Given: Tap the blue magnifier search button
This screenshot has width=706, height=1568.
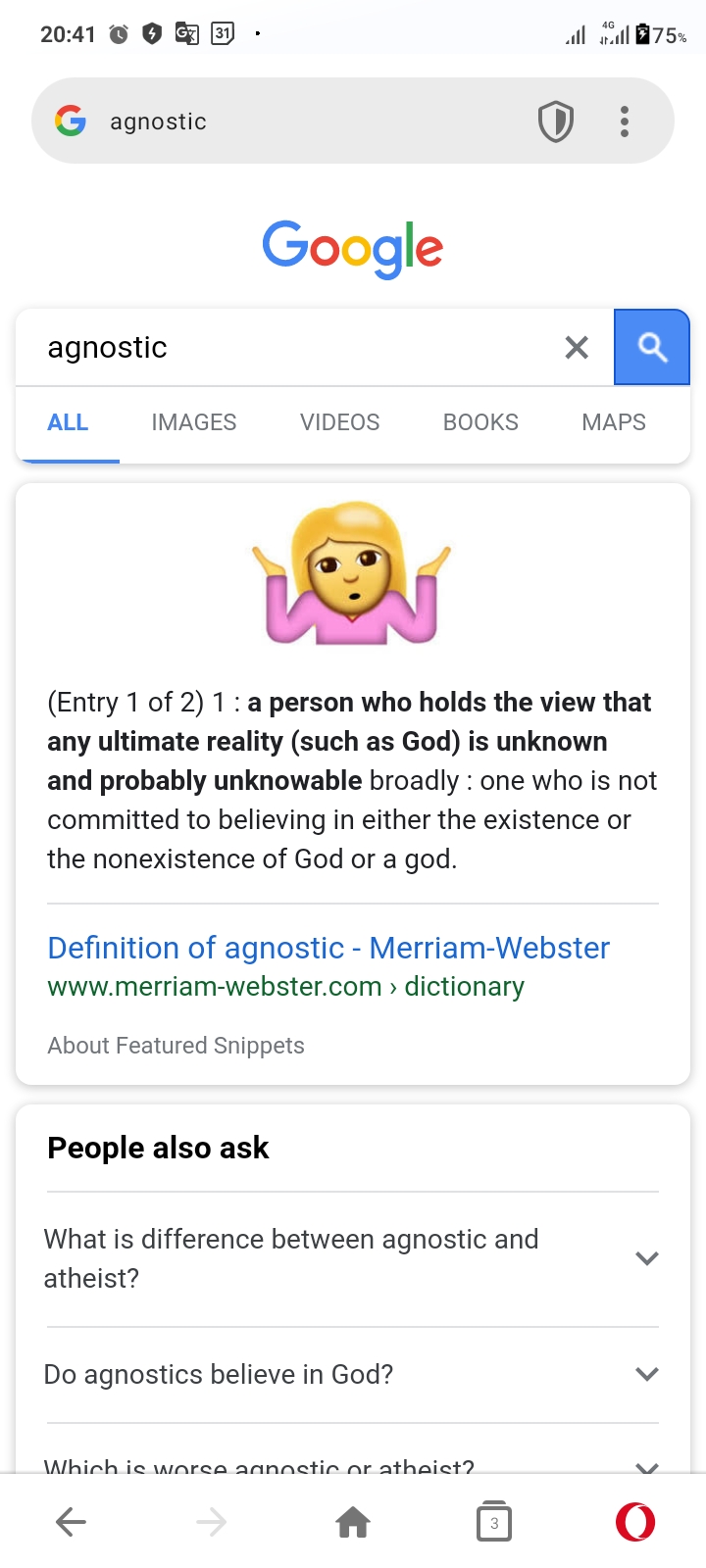Looking at the screenshot, I should coord(652,348).
